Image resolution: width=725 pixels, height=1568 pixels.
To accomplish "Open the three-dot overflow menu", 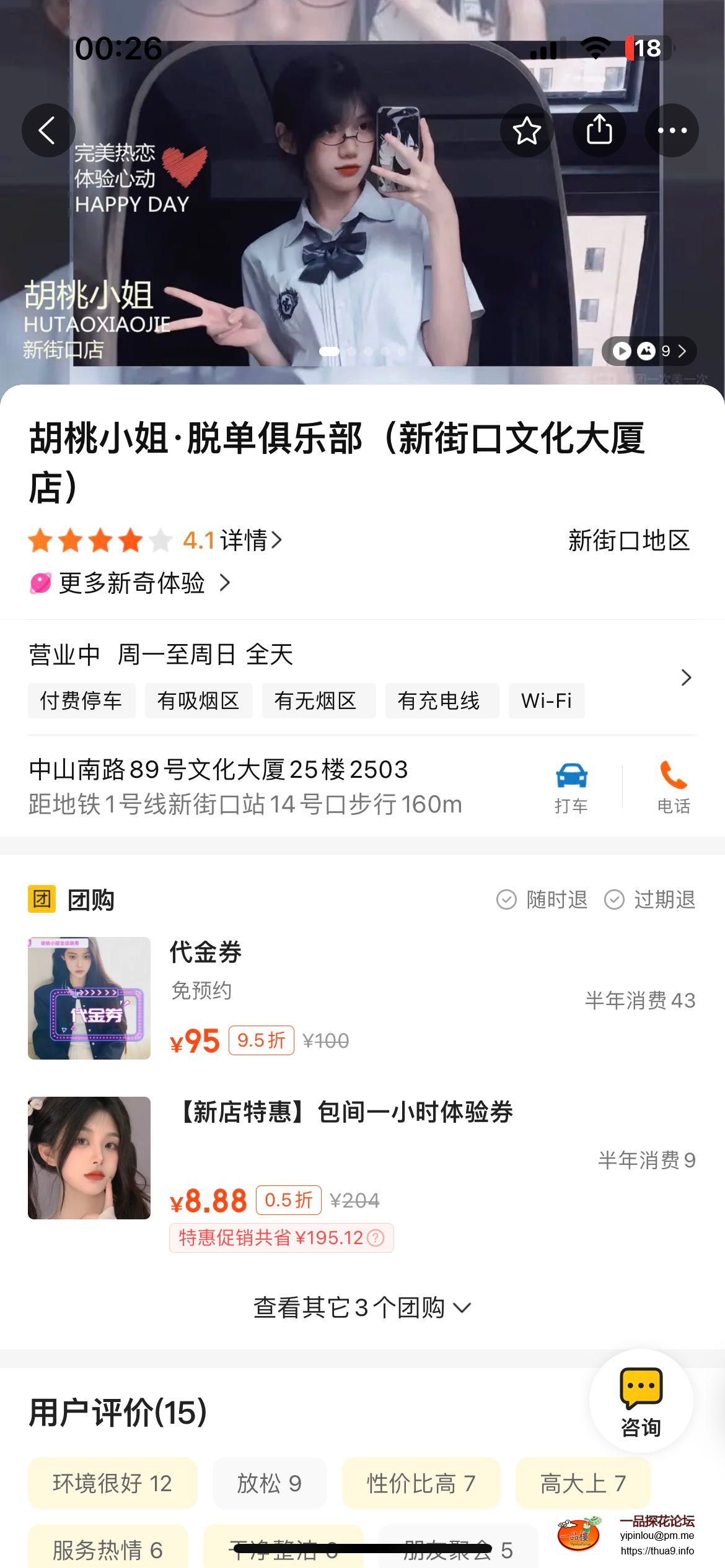I will point(672,130).
